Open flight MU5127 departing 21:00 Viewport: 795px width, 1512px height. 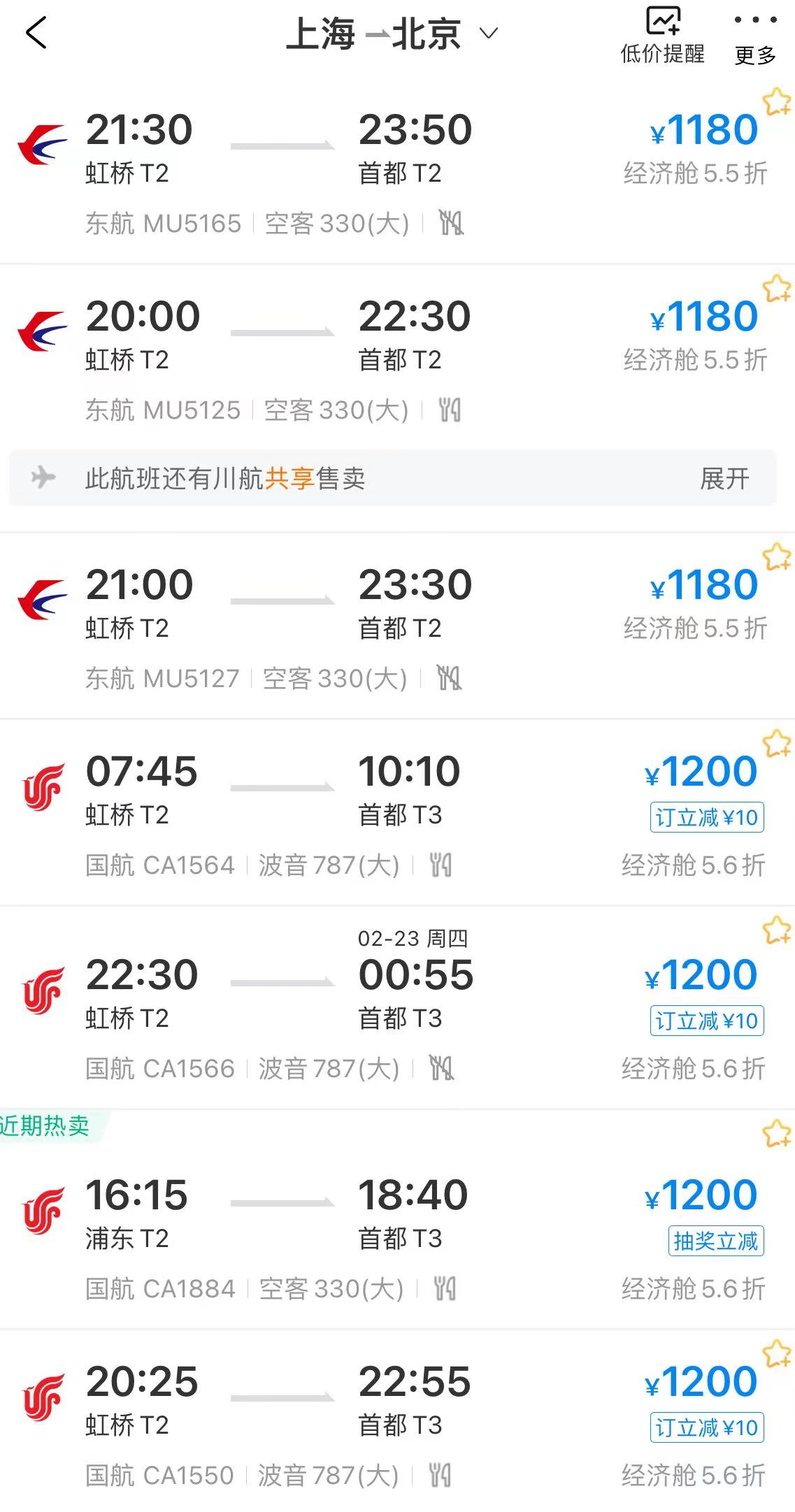[x=350, y=626]
